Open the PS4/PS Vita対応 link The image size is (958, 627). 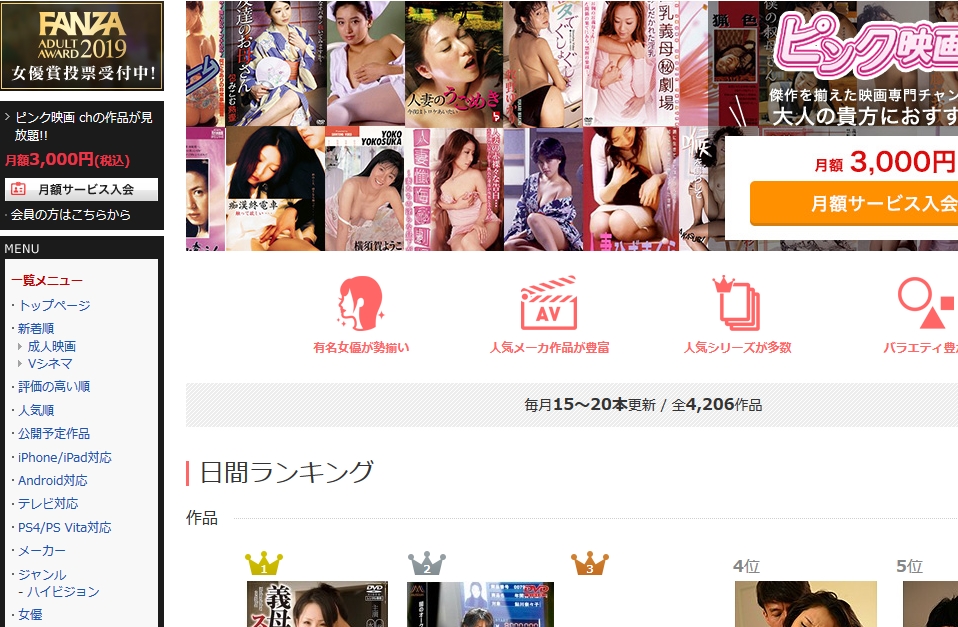65,527
